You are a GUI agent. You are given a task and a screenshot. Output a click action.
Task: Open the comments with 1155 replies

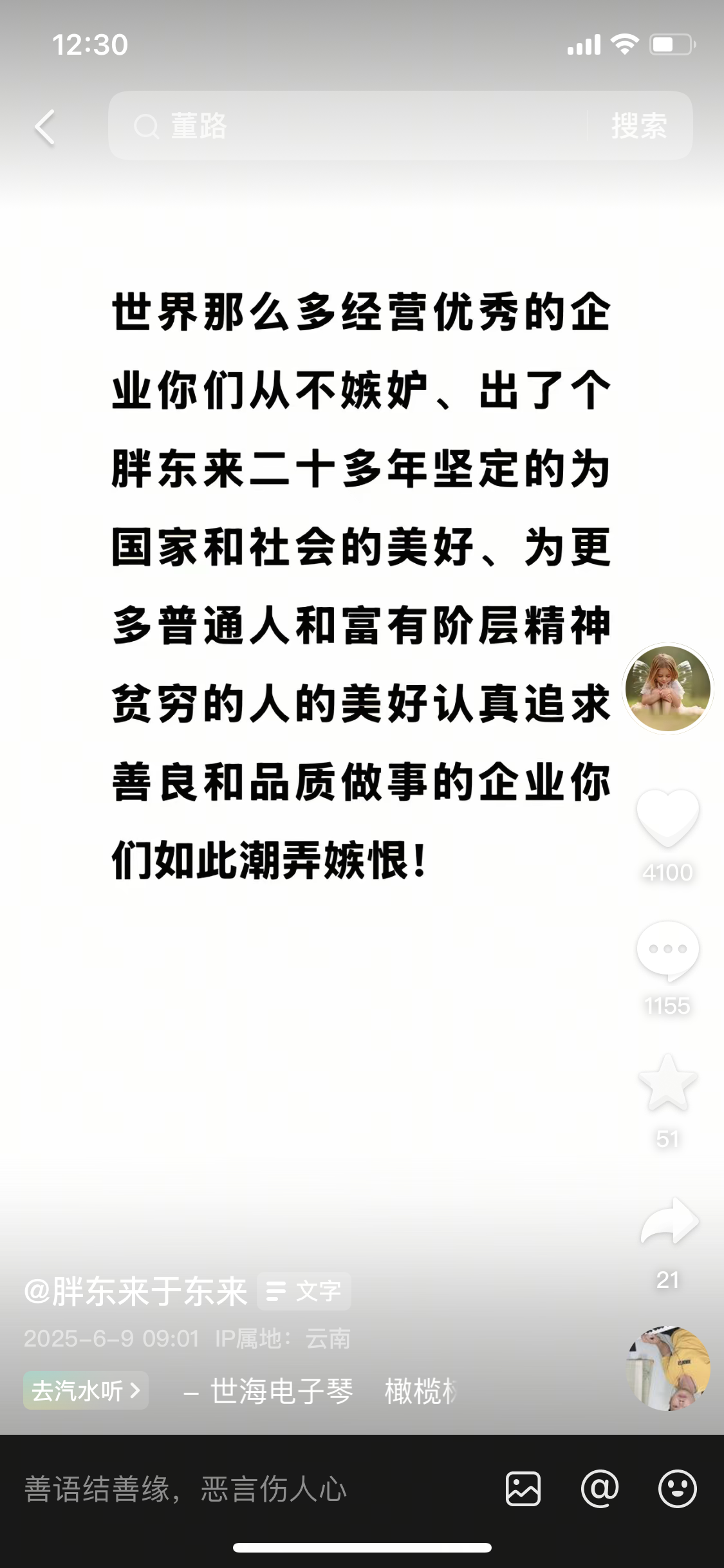coord(668,951)
